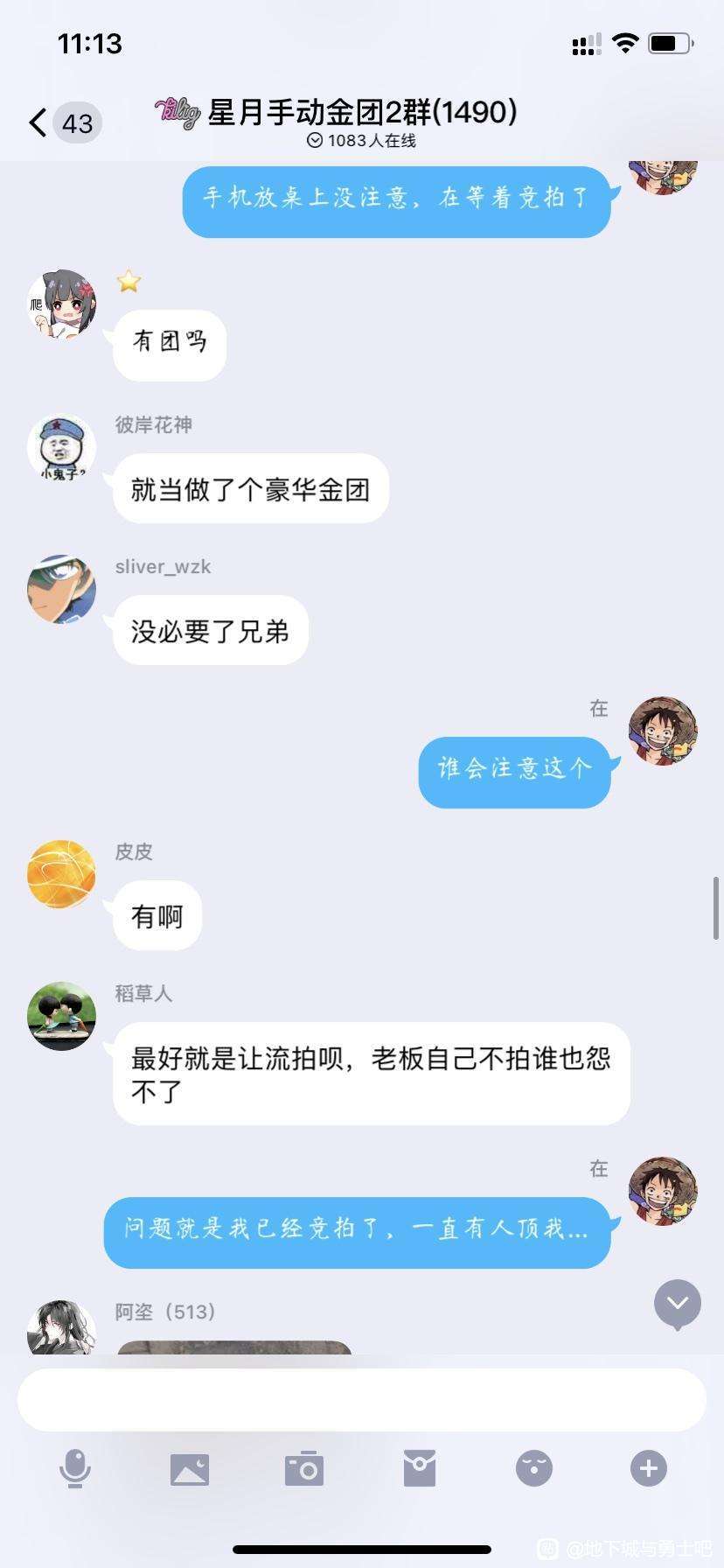View avatar of the user who sent 有团吗
This screenshot has width=724, height=1568.
coord(61,304)
